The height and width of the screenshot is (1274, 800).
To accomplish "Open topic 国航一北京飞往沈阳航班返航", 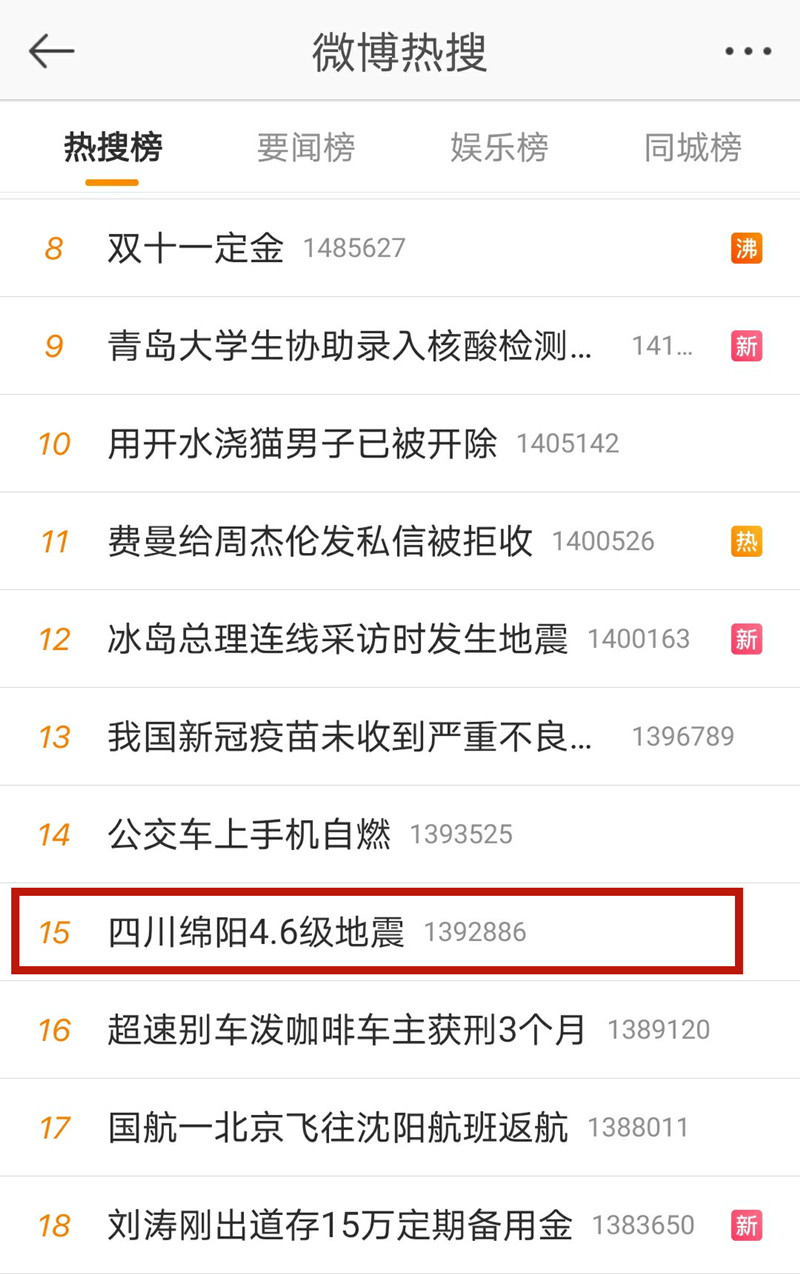I will click(338, 1128).
